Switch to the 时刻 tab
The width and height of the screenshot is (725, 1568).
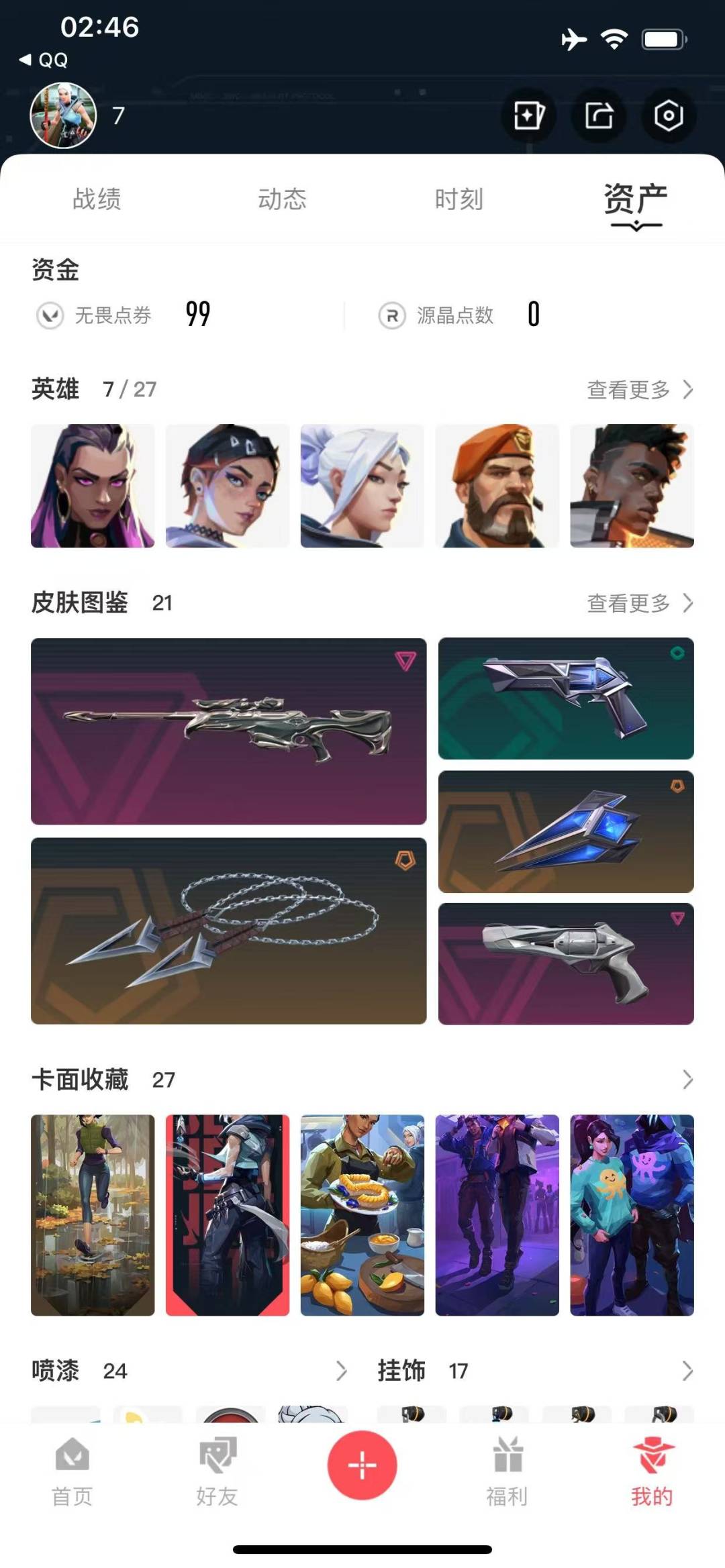pyautogui.click(x=459, y=199)
